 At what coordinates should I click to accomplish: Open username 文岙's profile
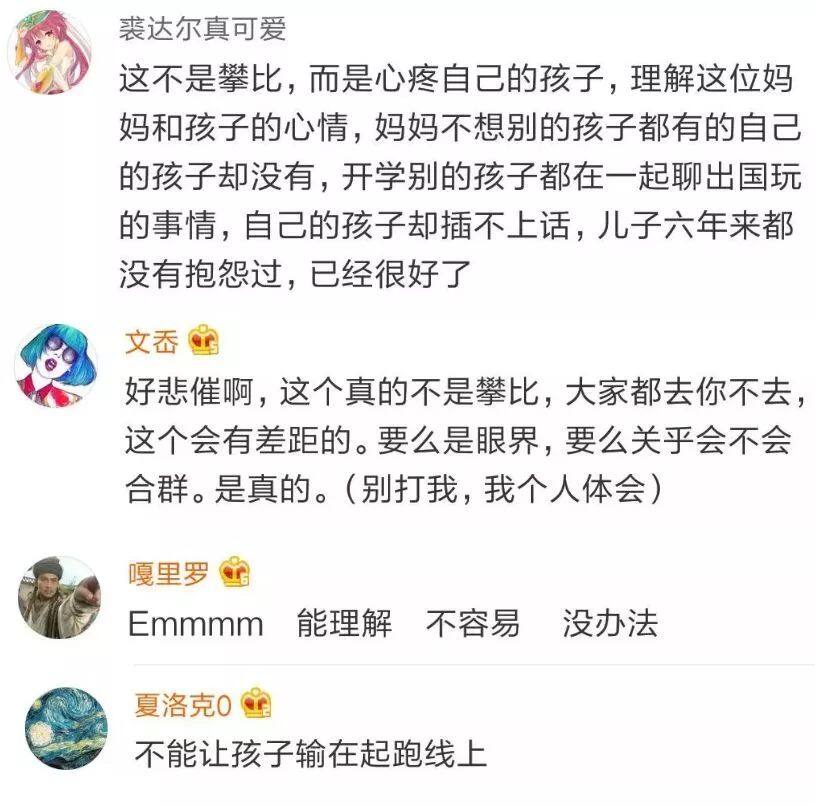152,343
